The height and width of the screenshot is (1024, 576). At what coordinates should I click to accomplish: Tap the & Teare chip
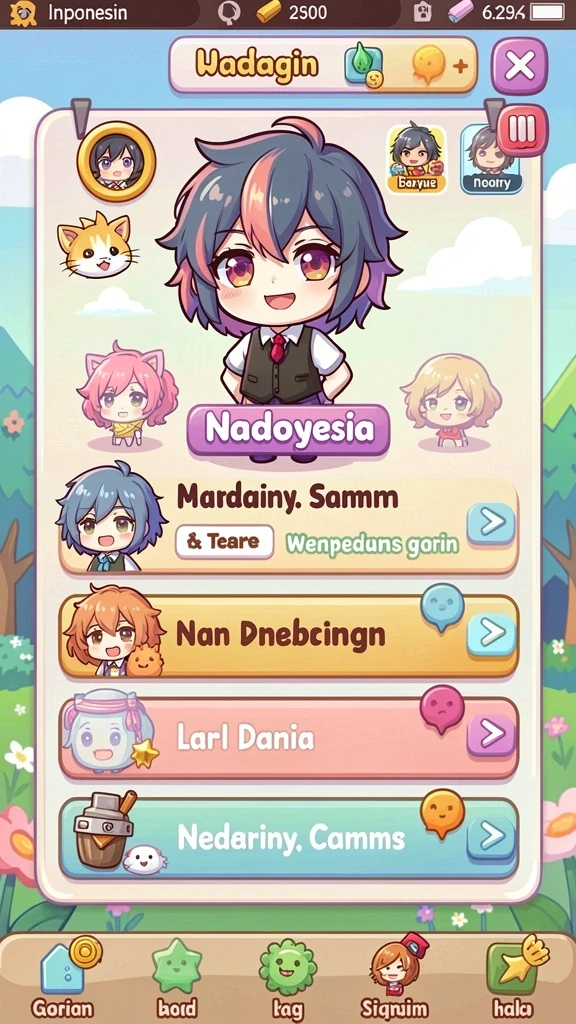[x=225, y=541]
